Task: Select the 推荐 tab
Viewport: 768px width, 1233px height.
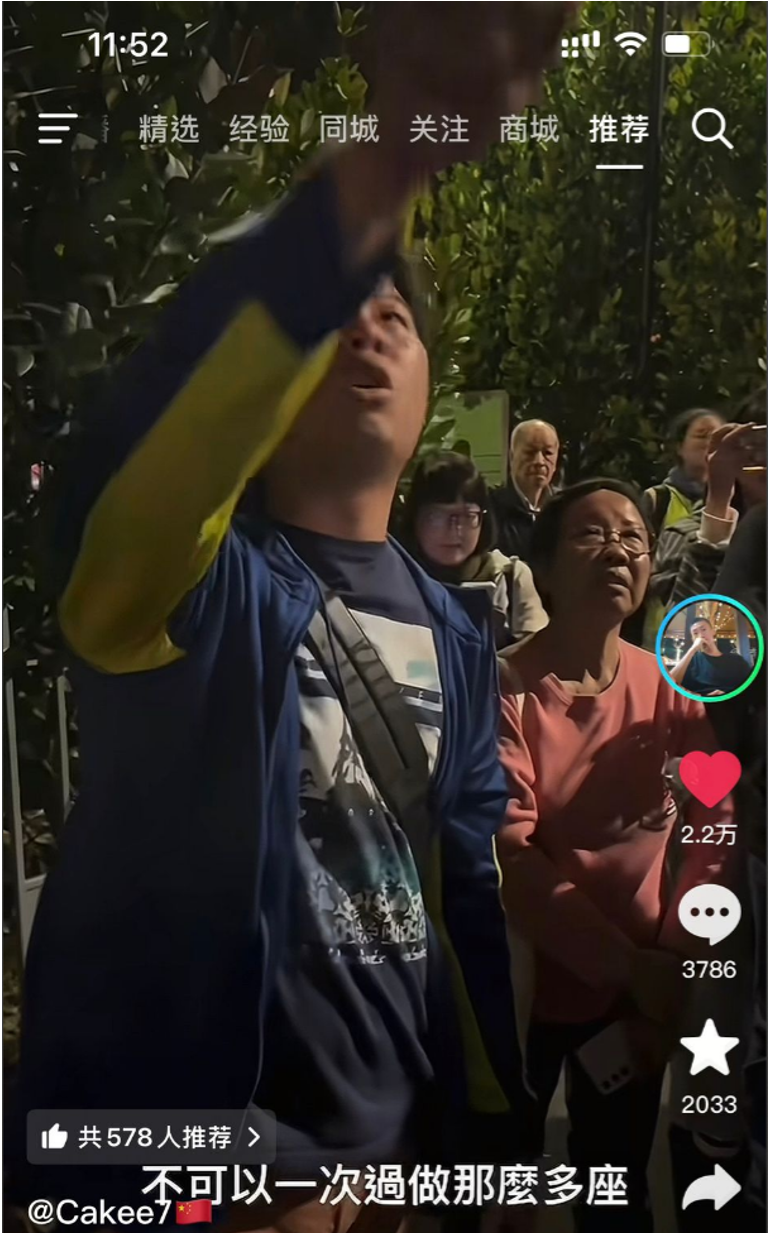Action: (x=619, y=129)
